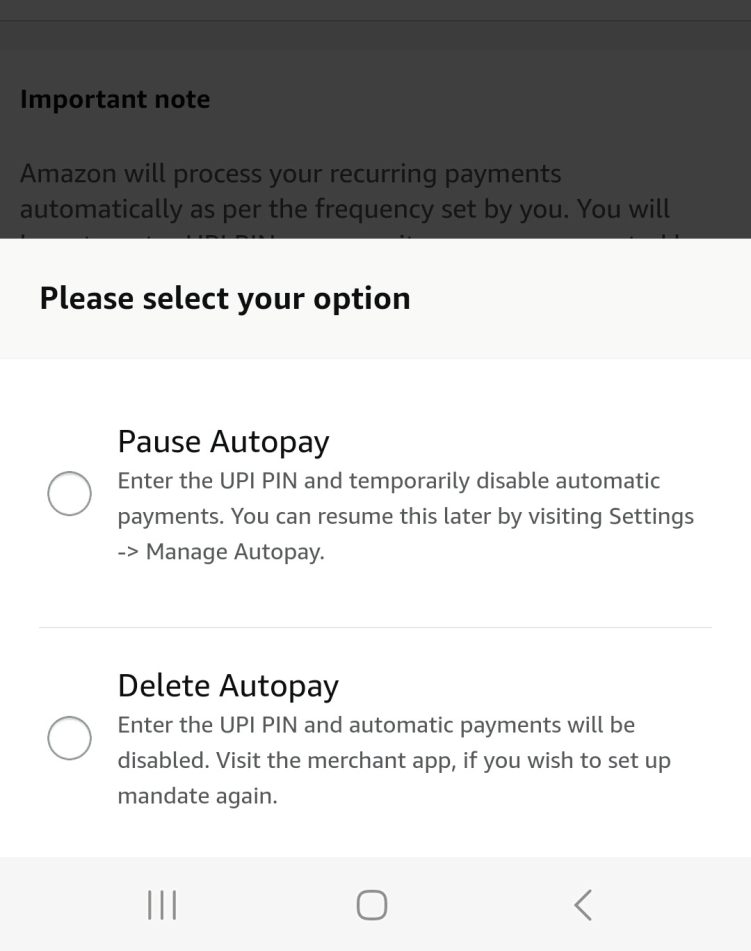This screenshot has height=951, width=751.
Task: Tap the Recents navigation icon
Action: coord(160,903)
